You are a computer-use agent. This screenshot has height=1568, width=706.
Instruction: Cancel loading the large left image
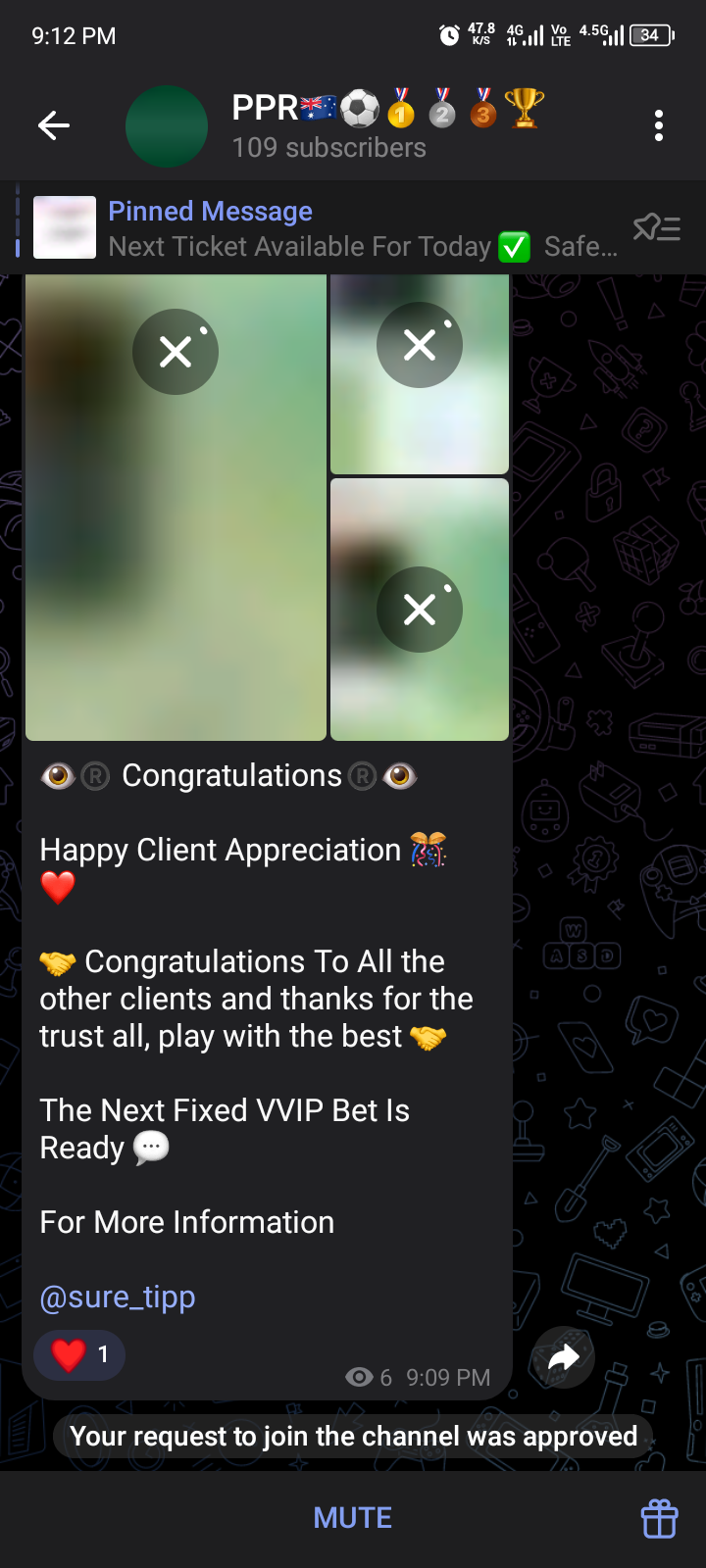pos(176,352)
